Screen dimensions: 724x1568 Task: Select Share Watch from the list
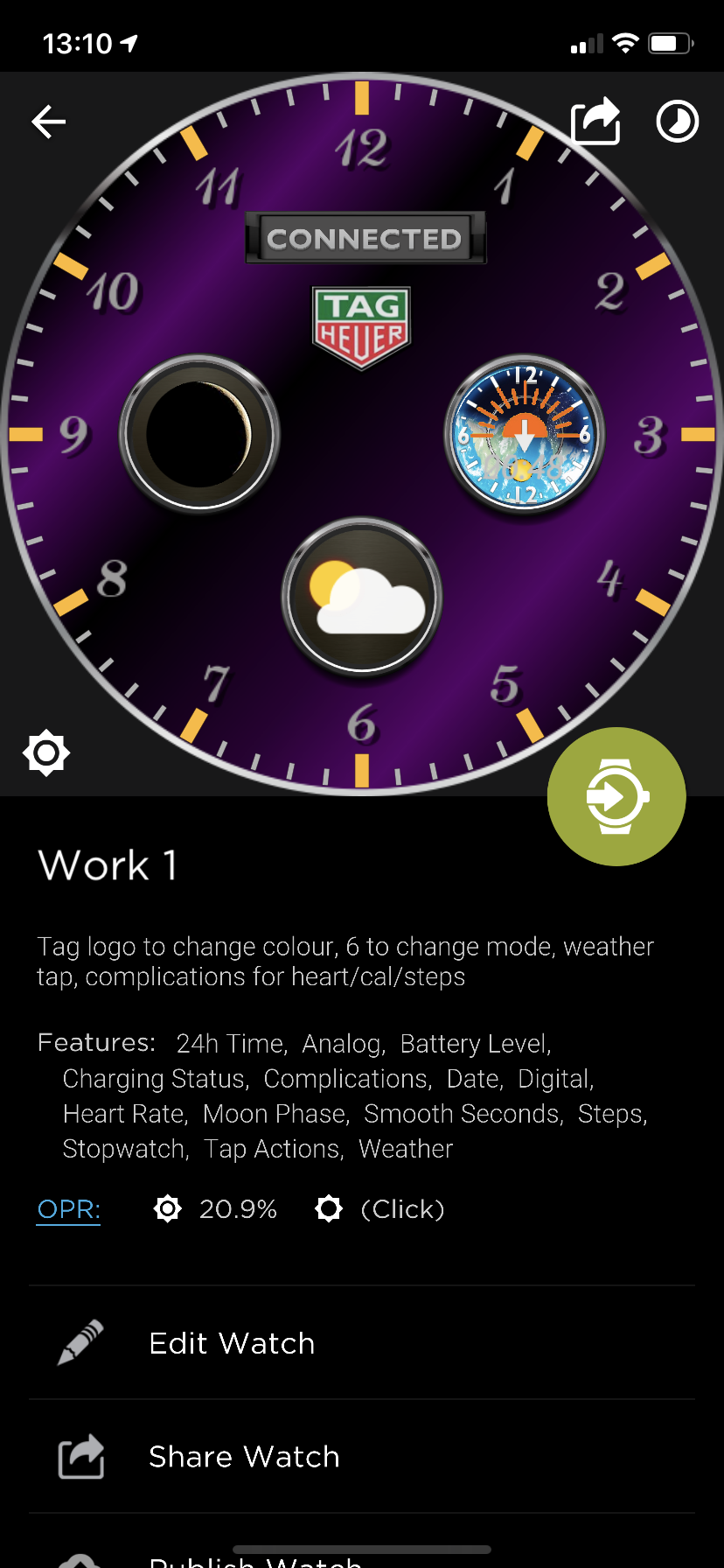362,1457
